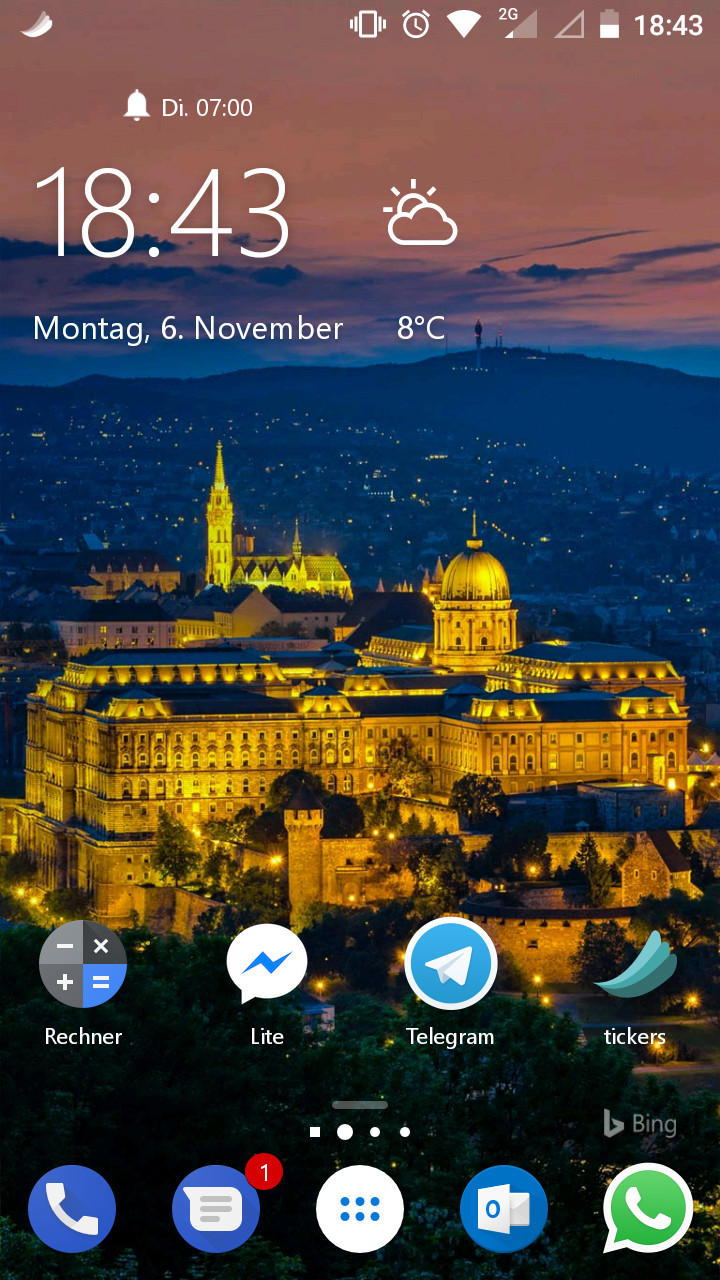720x1280 pixels.
Task: Open the calendar via Montag, 6. November
Action: point(188,328)
